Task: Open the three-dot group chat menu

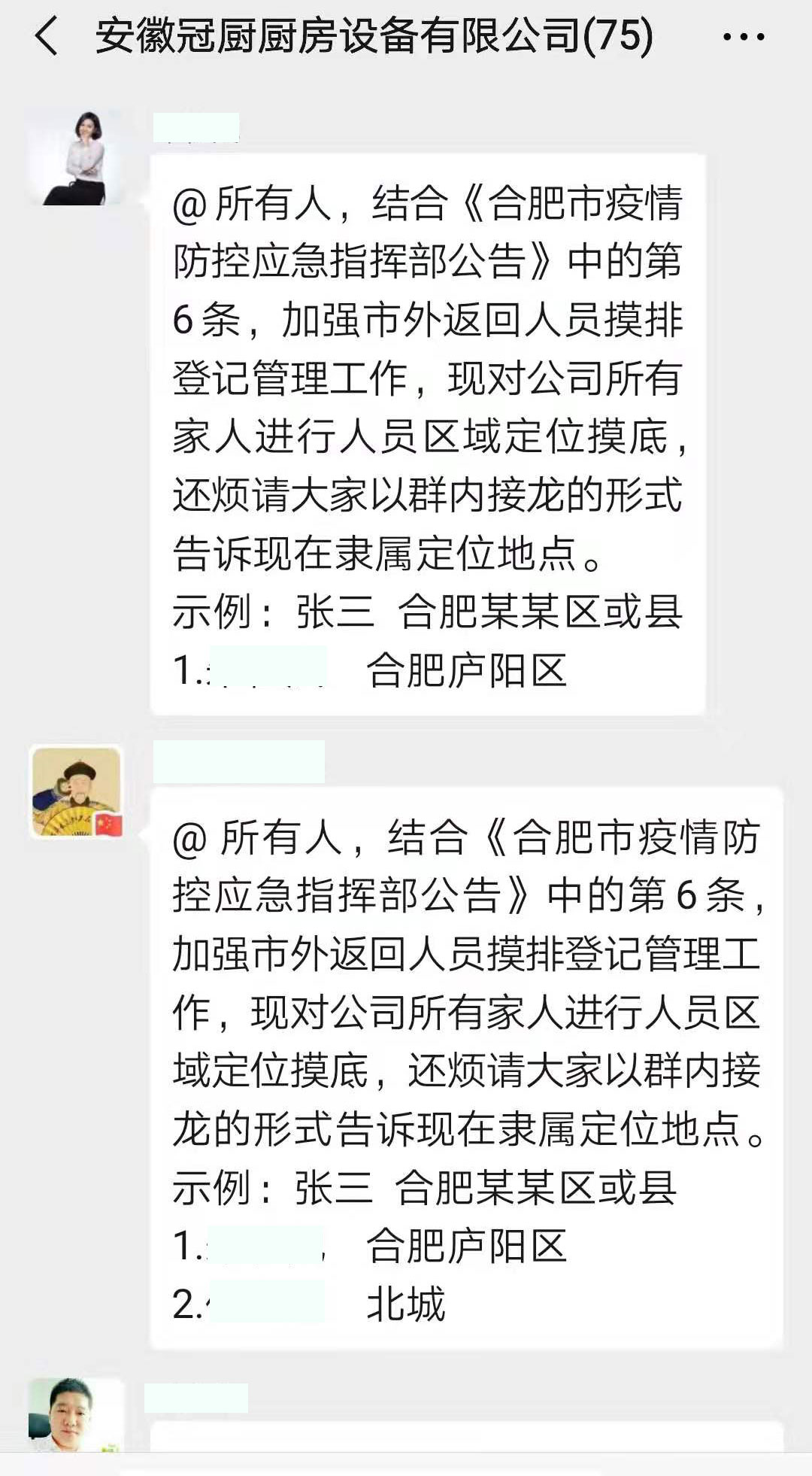Action: pyautogui.click(x=744, y=37)
